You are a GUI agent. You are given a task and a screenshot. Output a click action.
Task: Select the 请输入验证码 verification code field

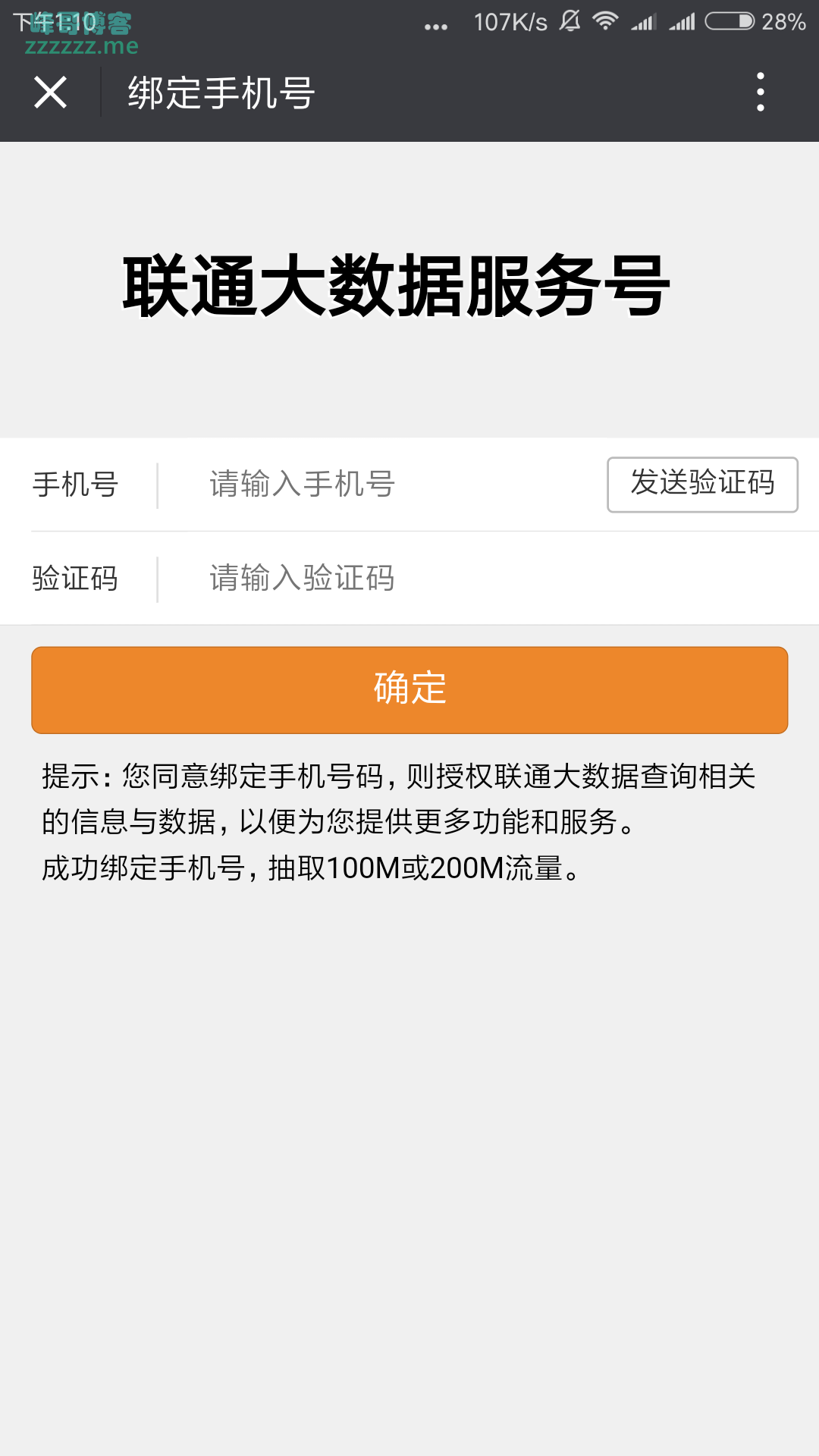tap(455, 579)
